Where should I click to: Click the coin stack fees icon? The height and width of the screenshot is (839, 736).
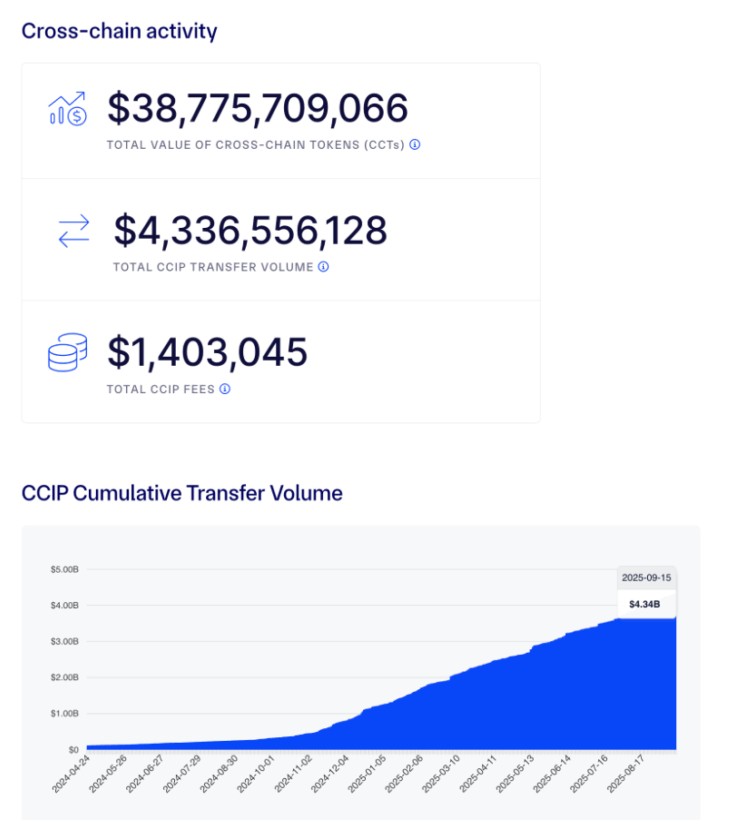coord(66,353)
